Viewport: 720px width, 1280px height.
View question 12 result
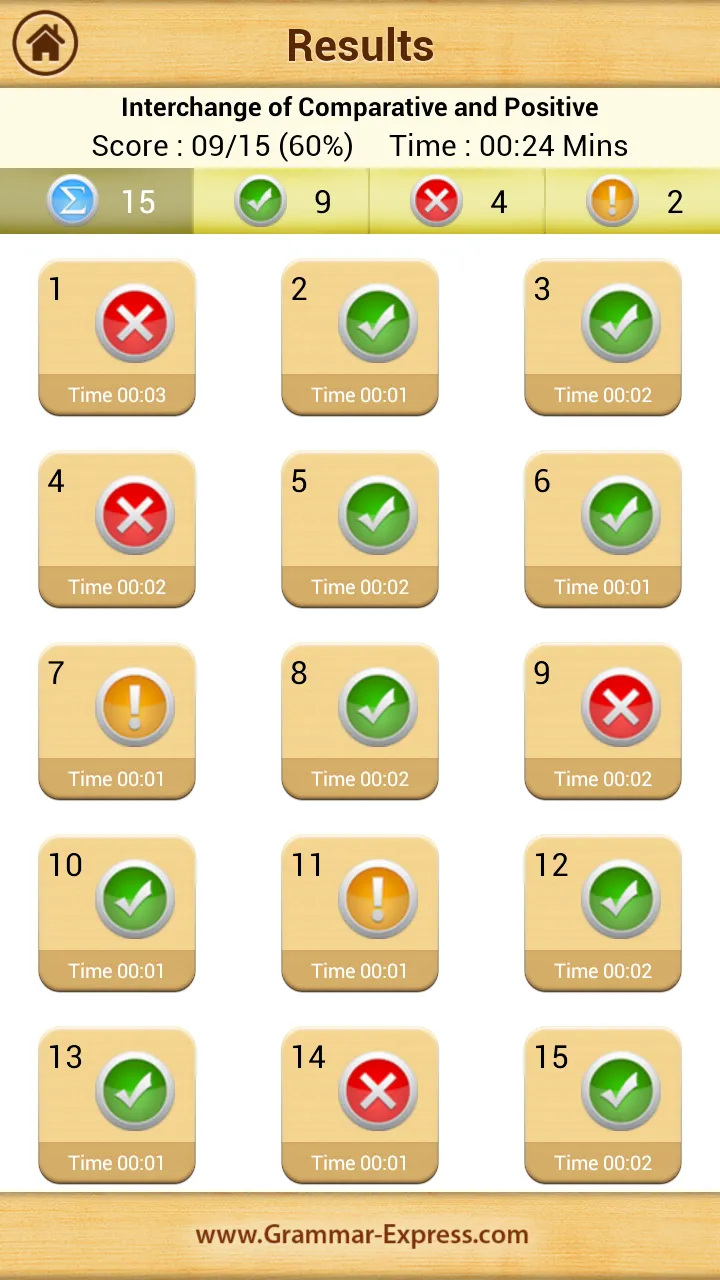click(x=603, y=914)
